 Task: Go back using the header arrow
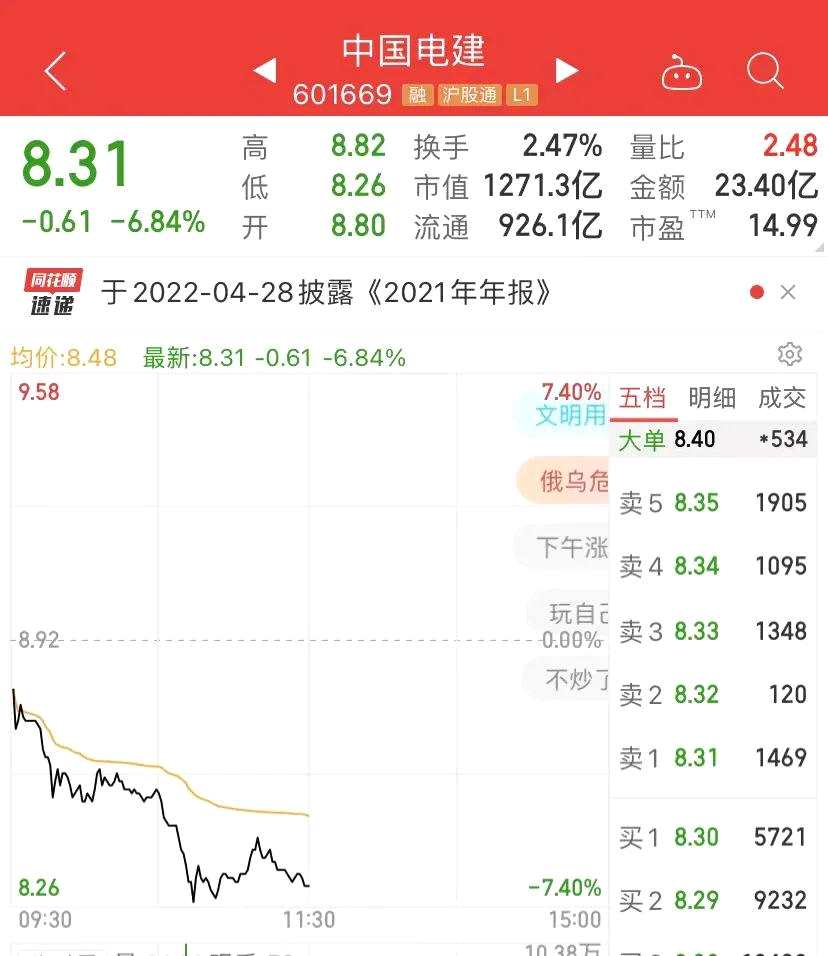[x=56, y=71]
